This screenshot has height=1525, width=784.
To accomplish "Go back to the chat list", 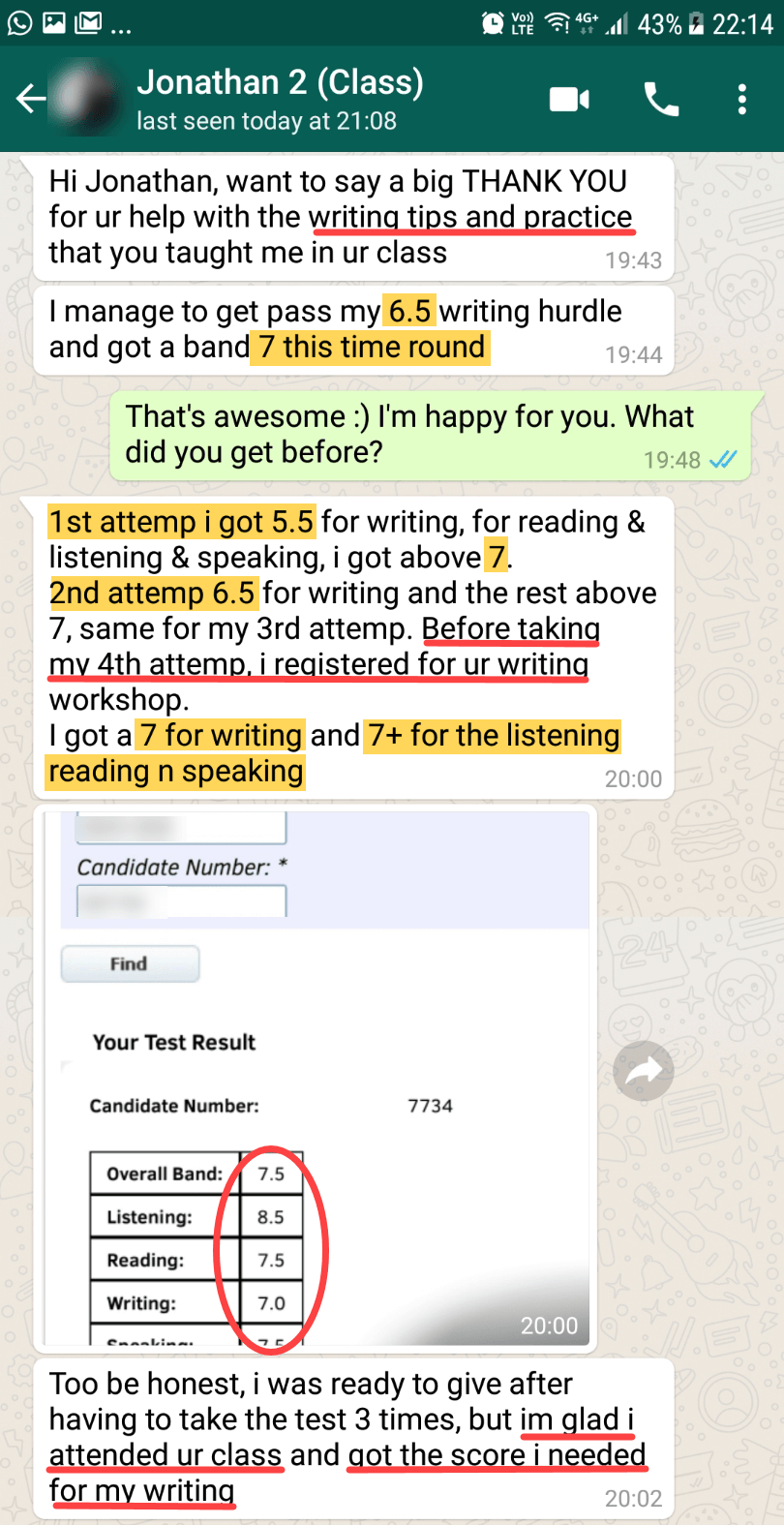I will tap(31, 99).
